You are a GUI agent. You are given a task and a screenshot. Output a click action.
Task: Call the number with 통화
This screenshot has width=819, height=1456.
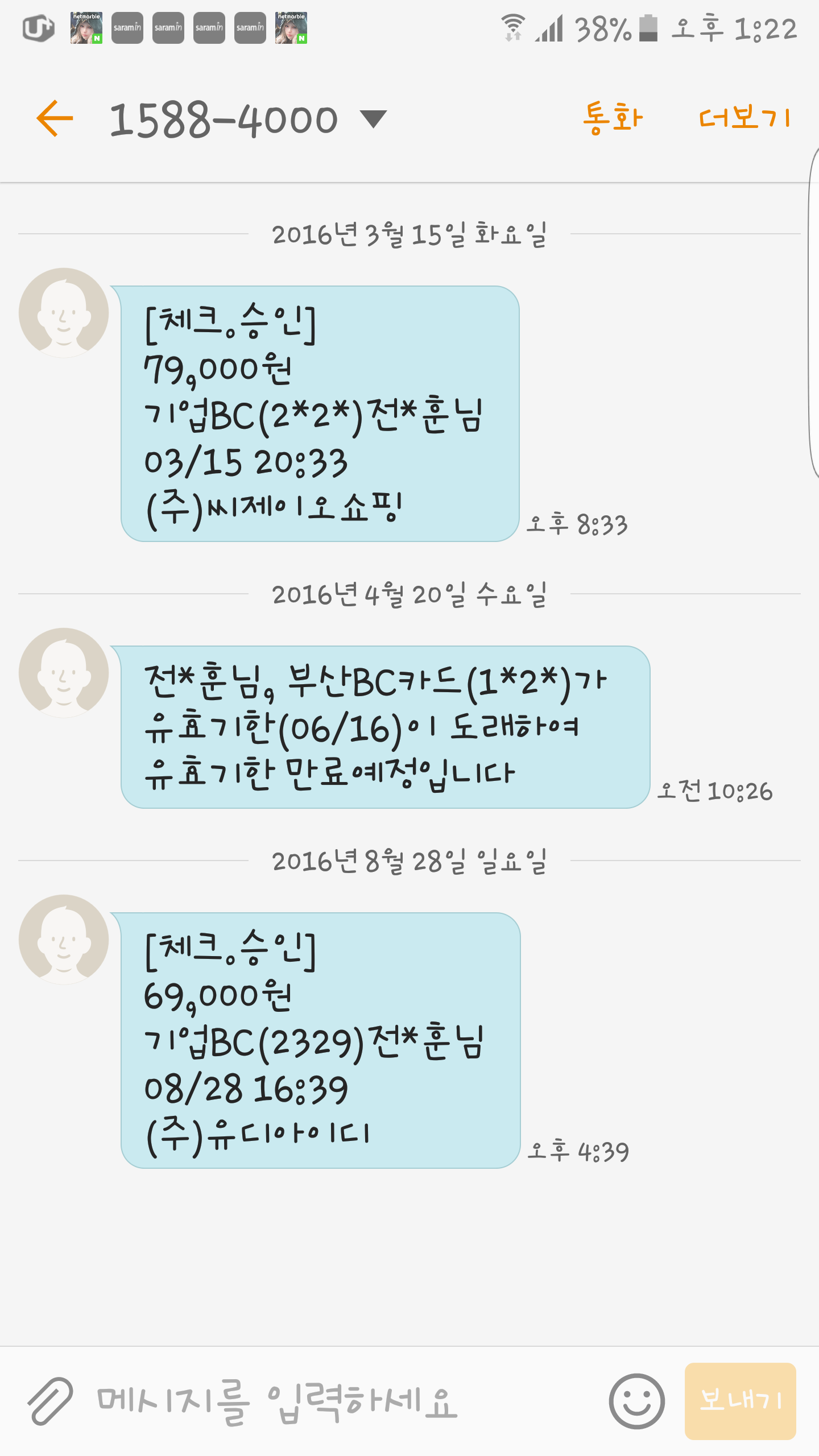[x=613, y=118]
